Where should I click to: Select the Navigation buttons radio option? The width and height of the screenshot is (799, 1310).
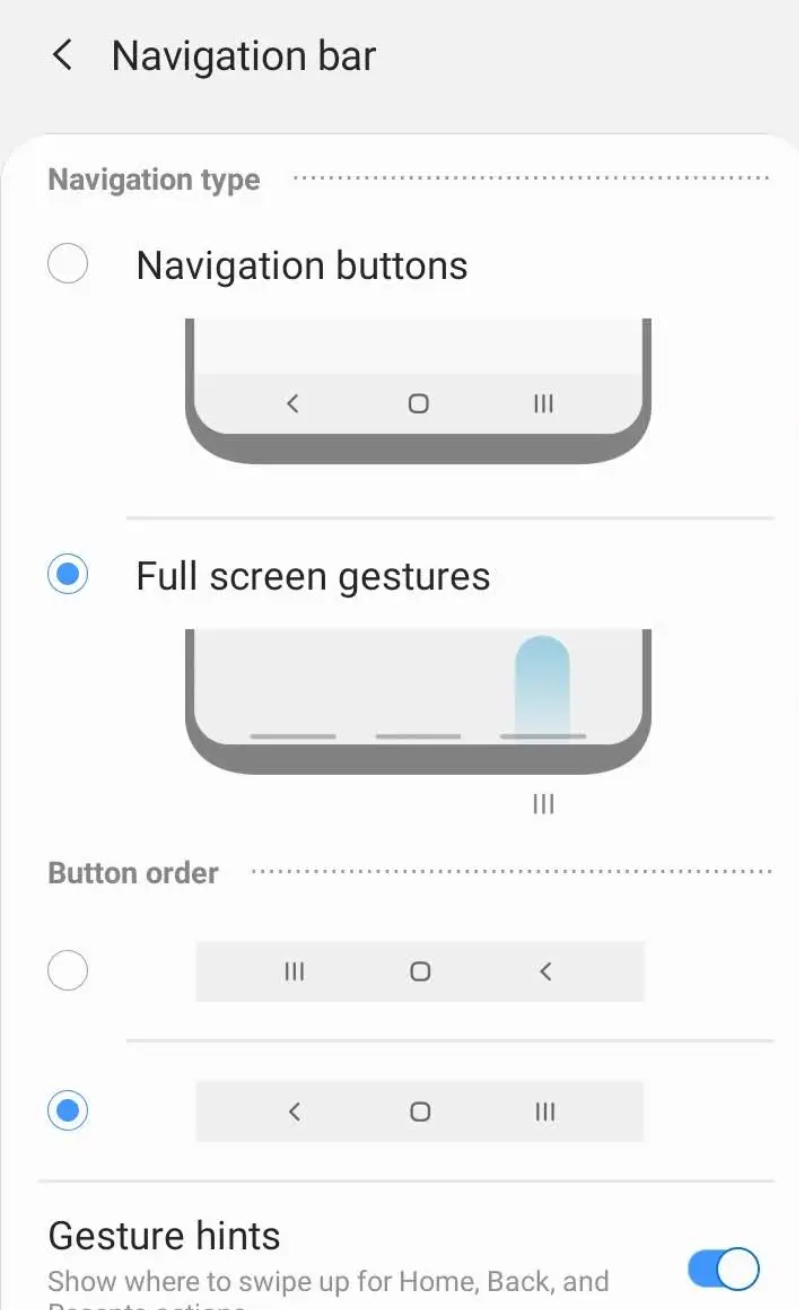tap(67, 263)
